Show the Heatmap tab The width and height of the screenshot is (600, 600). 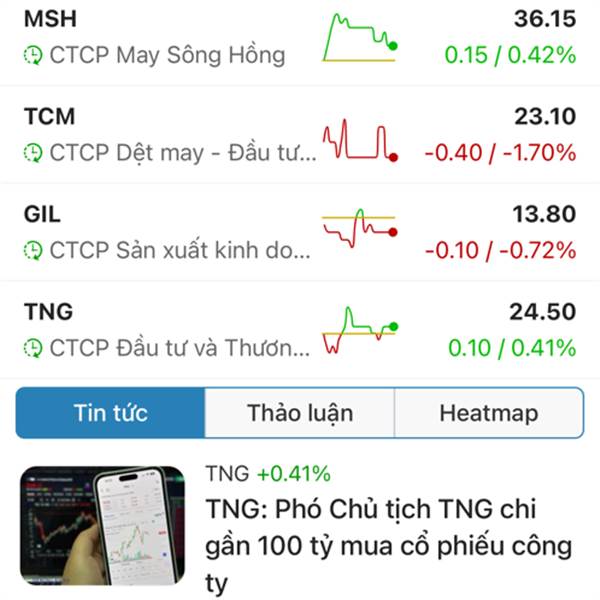(x=488, y=413)
